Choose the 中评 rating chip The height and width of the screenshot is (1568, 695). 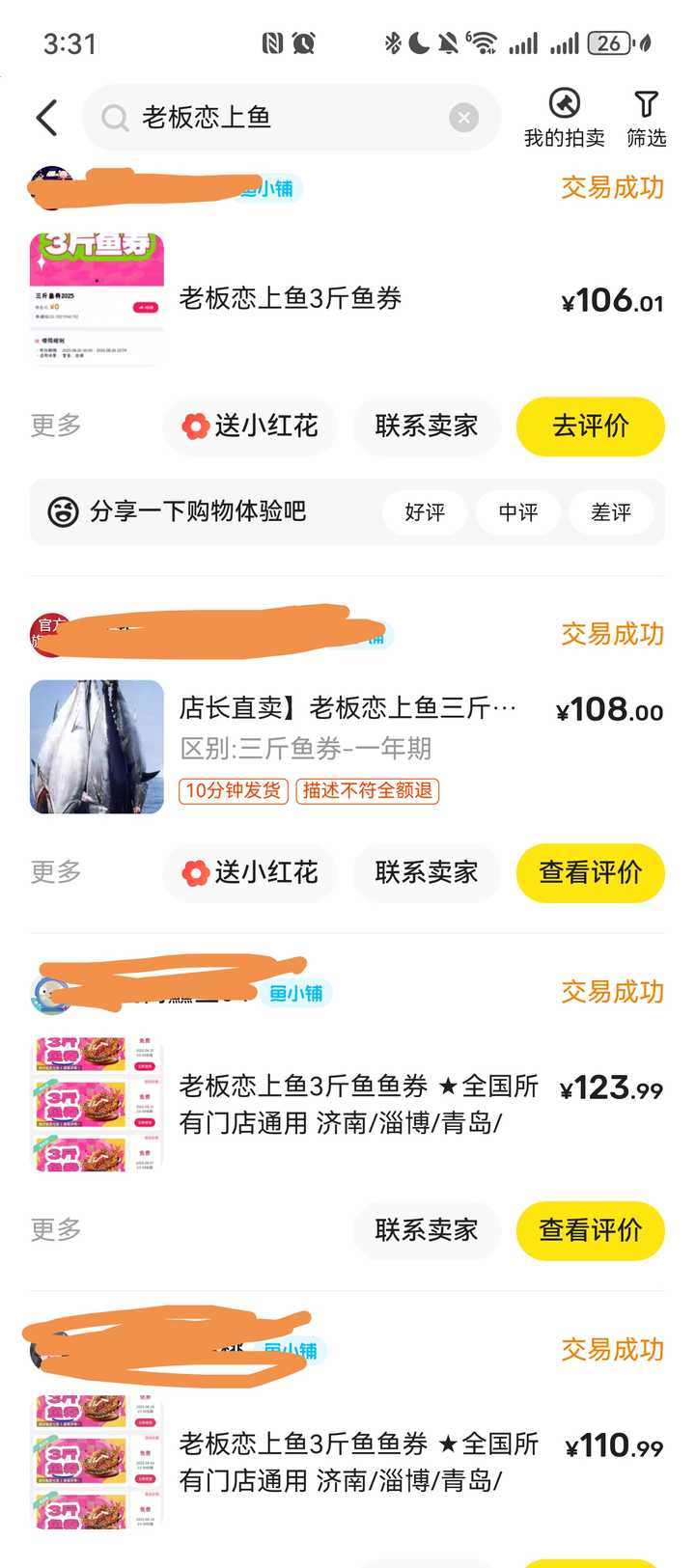(518, 511)
